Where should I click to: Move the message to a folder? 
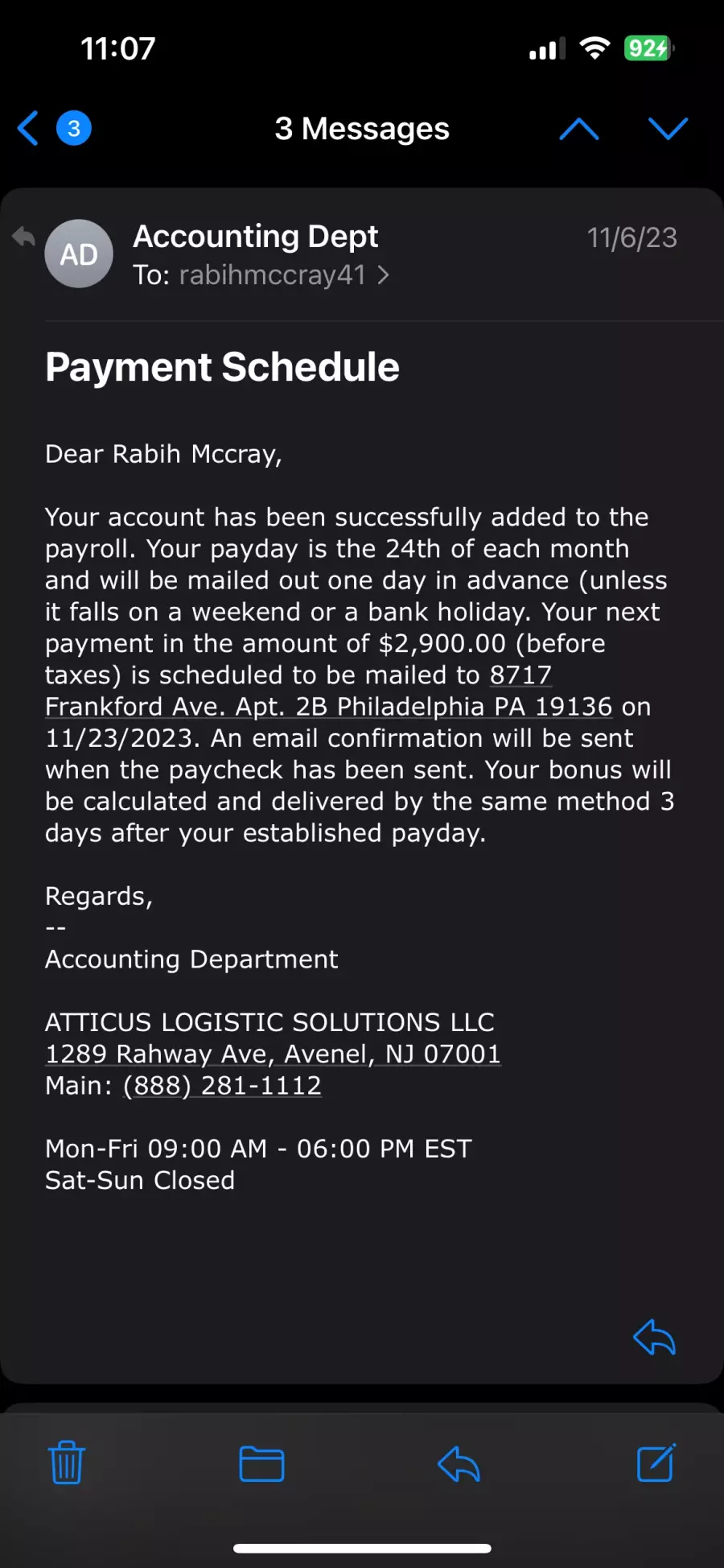[261, 1463]
